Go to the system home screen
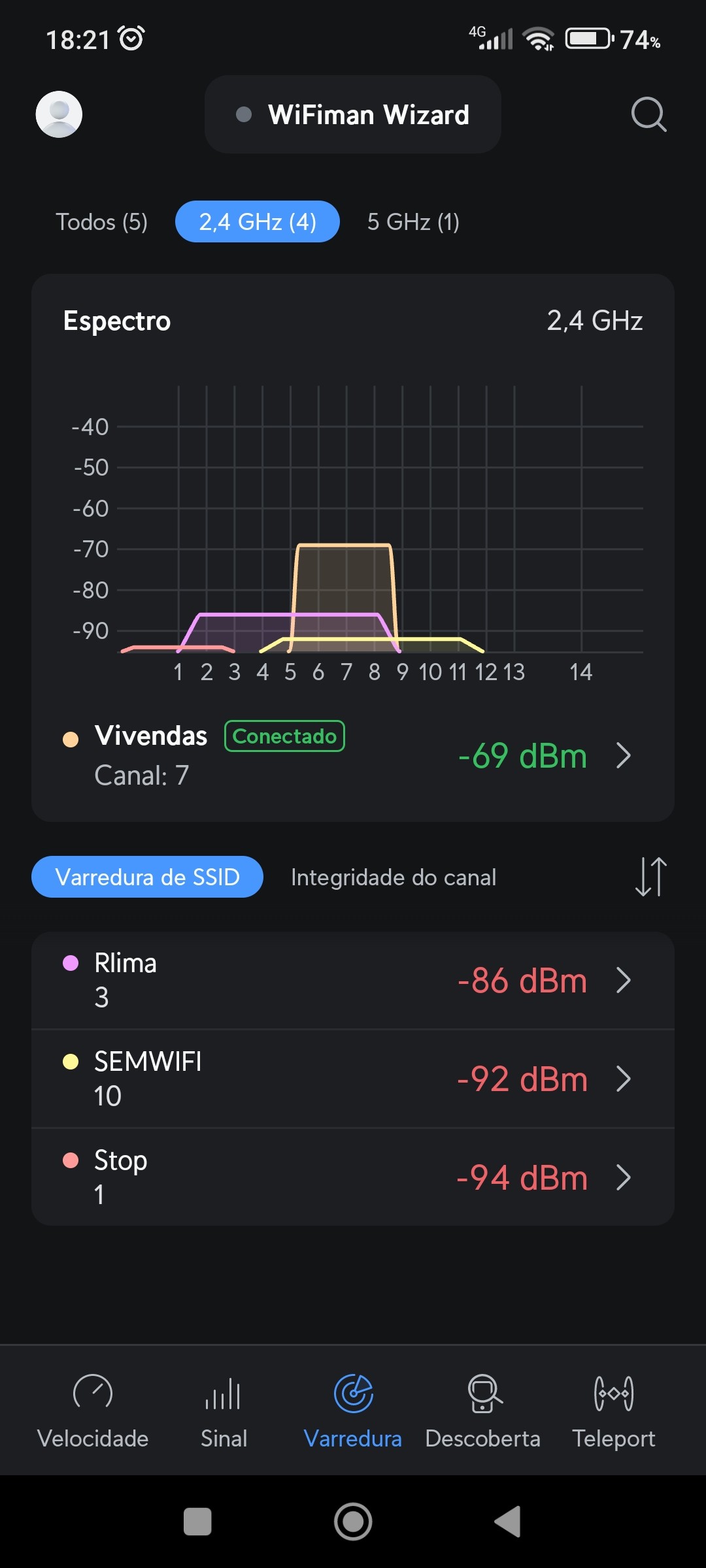The height and width of the screenshot is (1568, 706). [x=353, y=1522]
